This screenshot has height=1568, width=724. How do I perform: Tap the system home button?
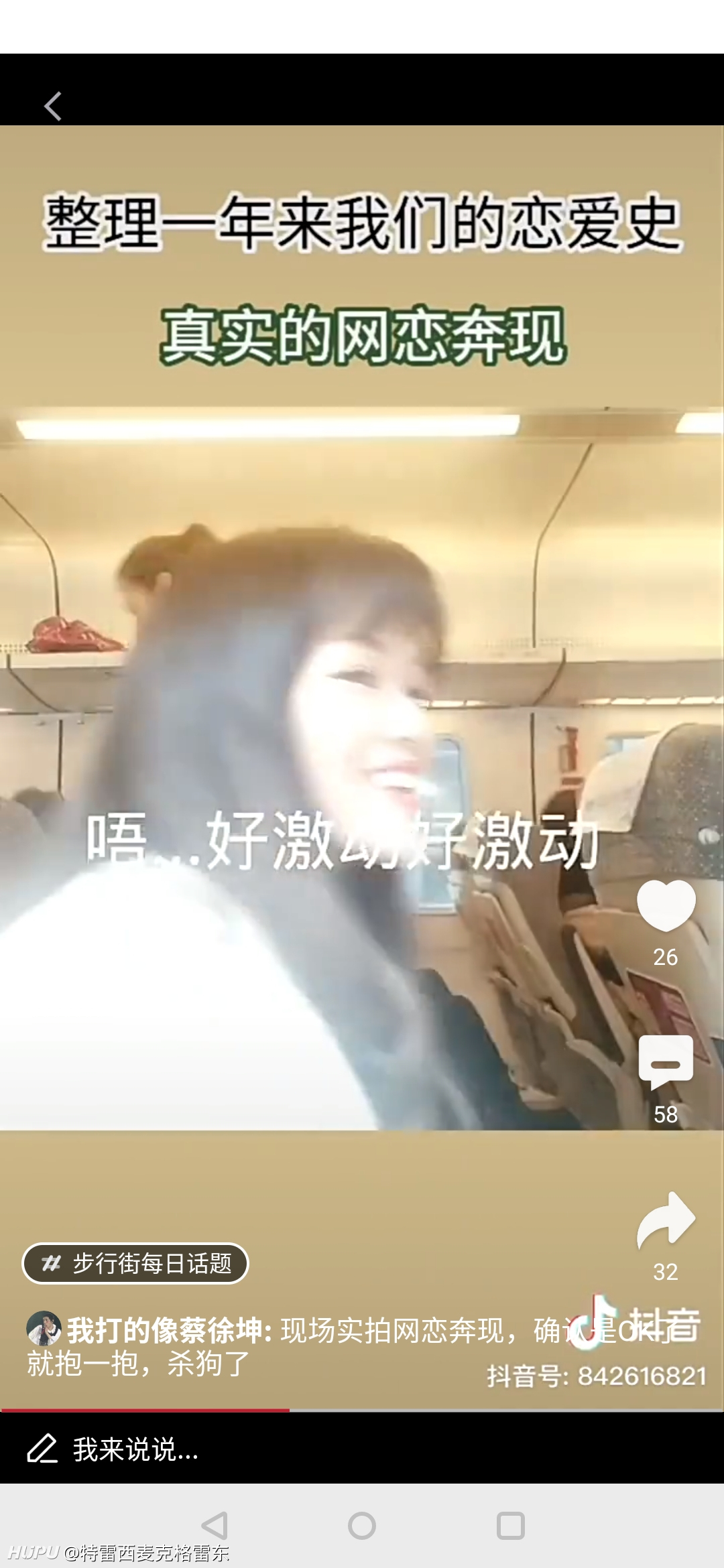coord(362,1526)
